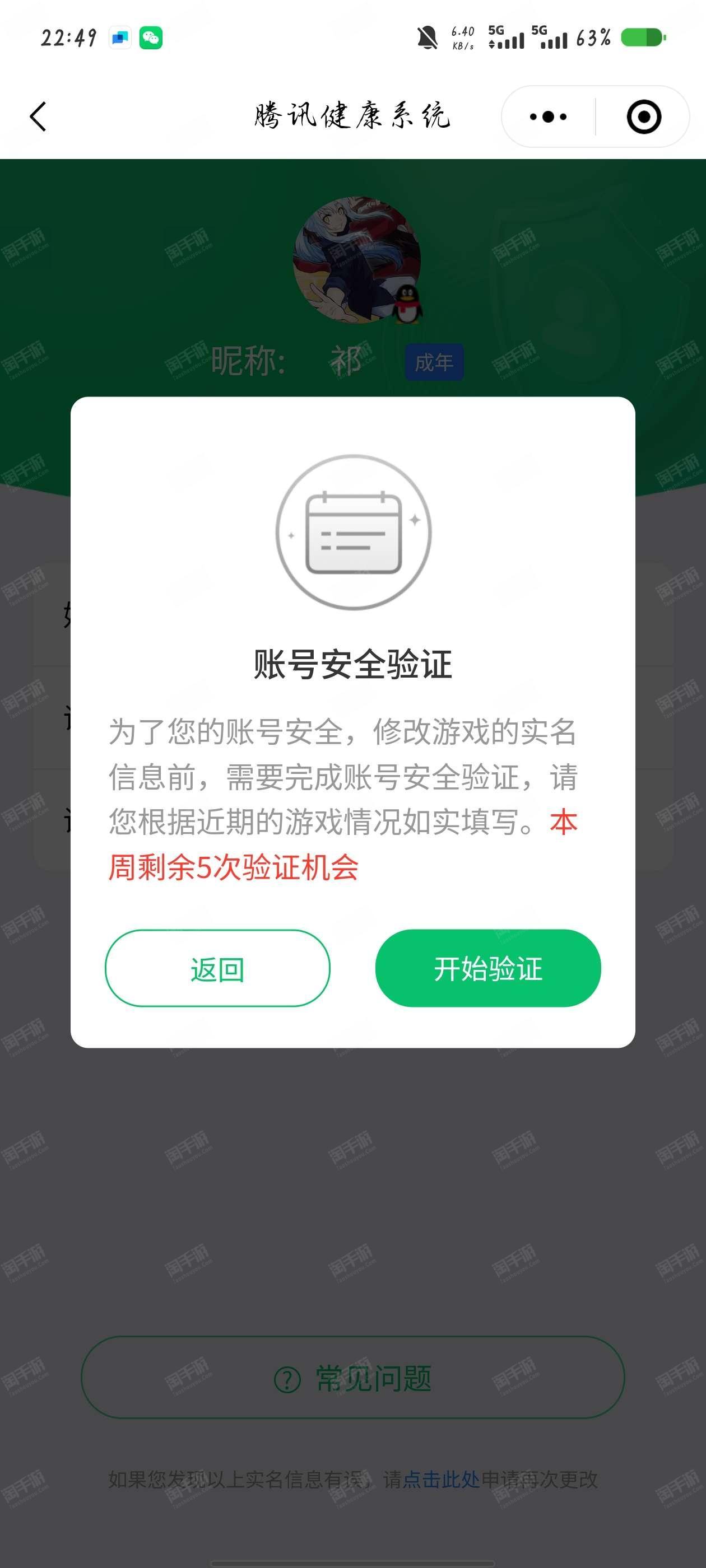Close the mini program via circle icon
Image resolution: width=706 pixels, height=1568 pixels.
[x=644, y=116]
